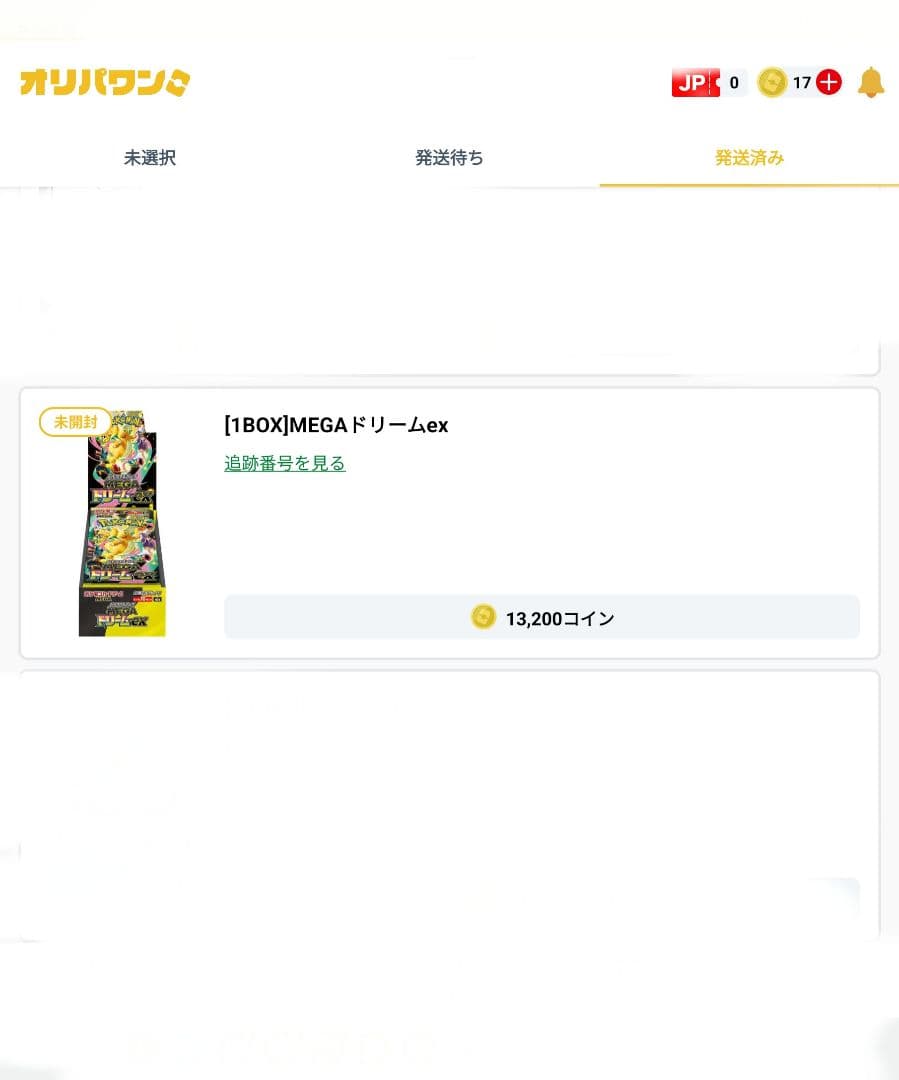Open the 追跡番号を見る tracking link
The width and height of the screenshot is (899, 1080).
click(284, 463)
